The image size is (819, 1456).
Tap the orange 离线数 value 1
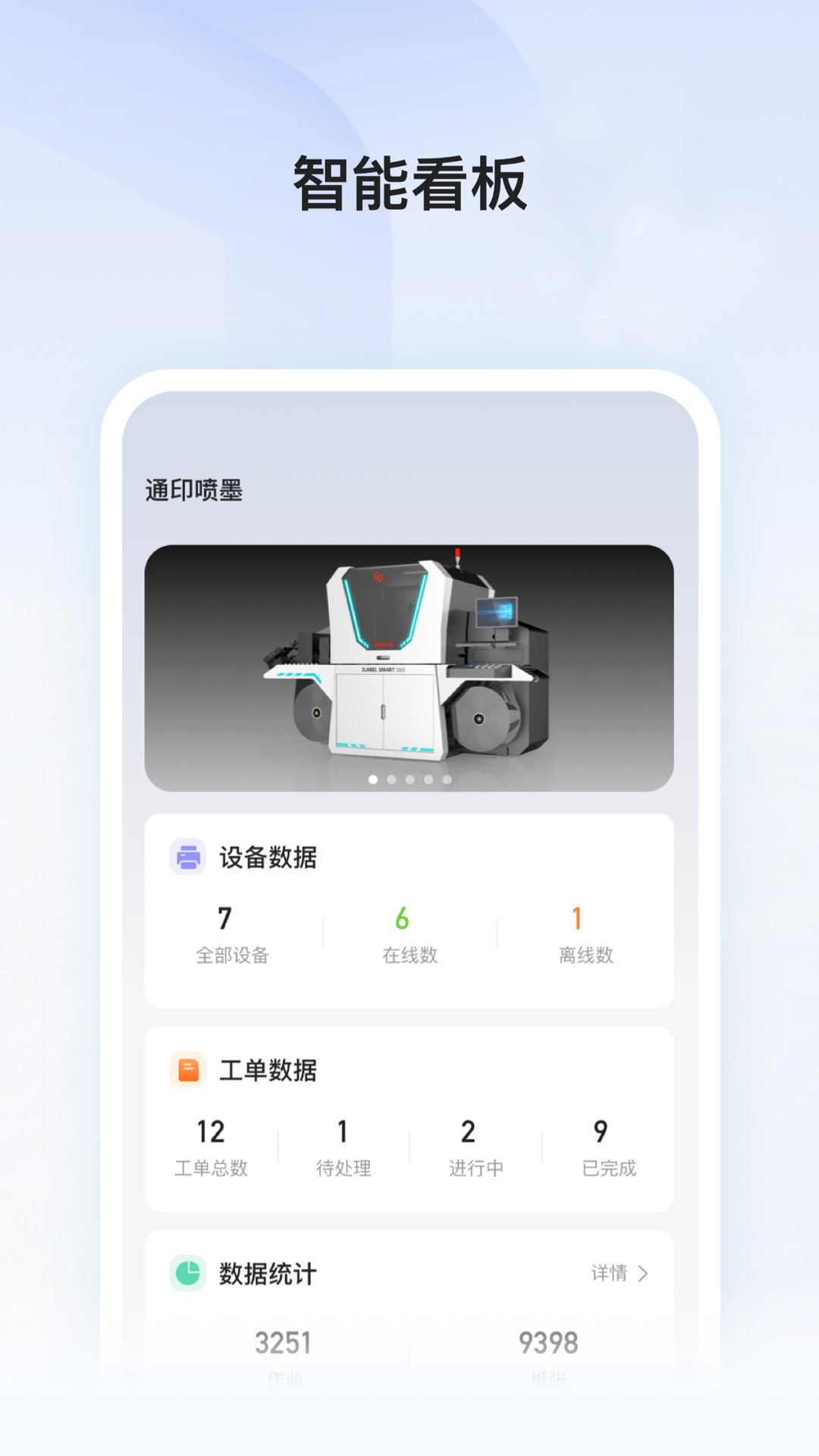[x=579, y=918]
